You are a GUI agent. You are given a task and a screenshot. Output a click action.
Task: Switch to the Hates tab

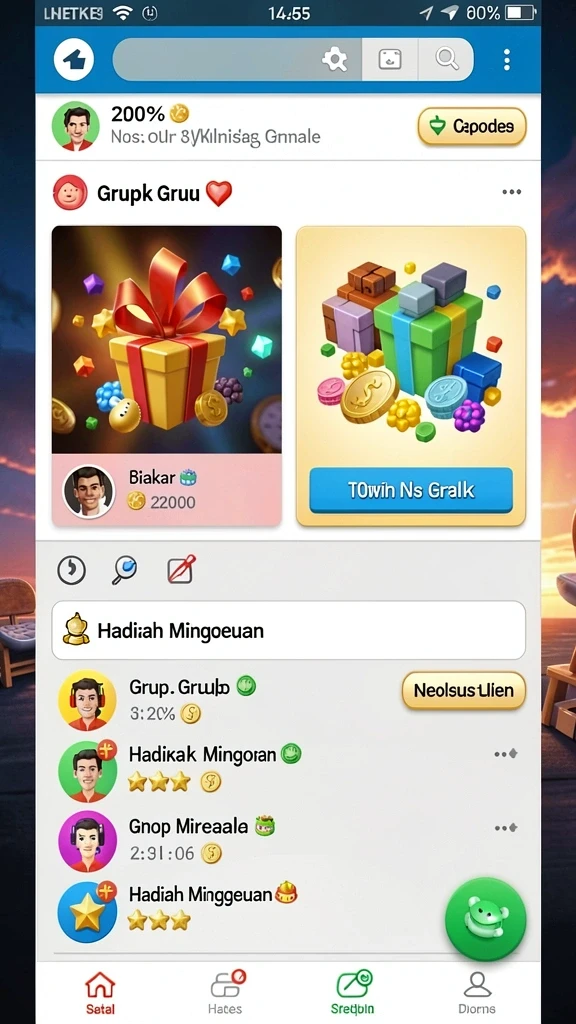pos(225,993)
